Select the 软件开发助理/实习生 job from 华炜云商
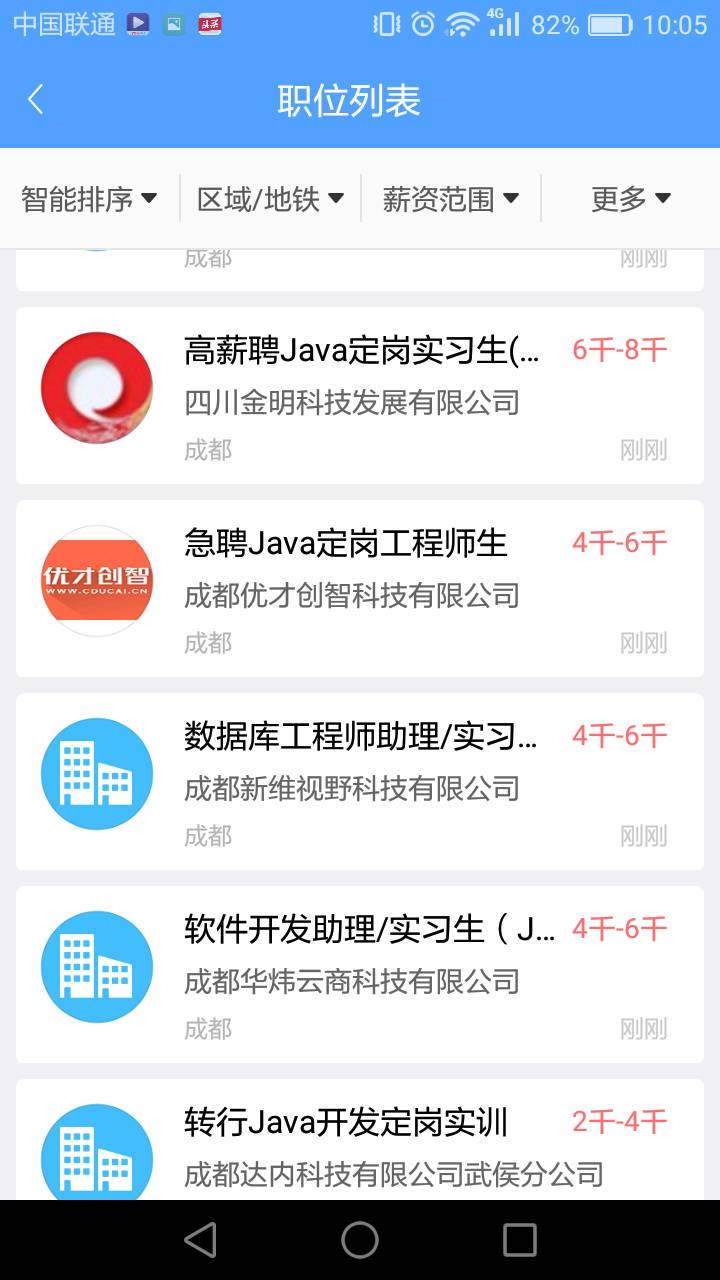The width and height of the screenshot is (720, 1280). click(x=360, y=975)
